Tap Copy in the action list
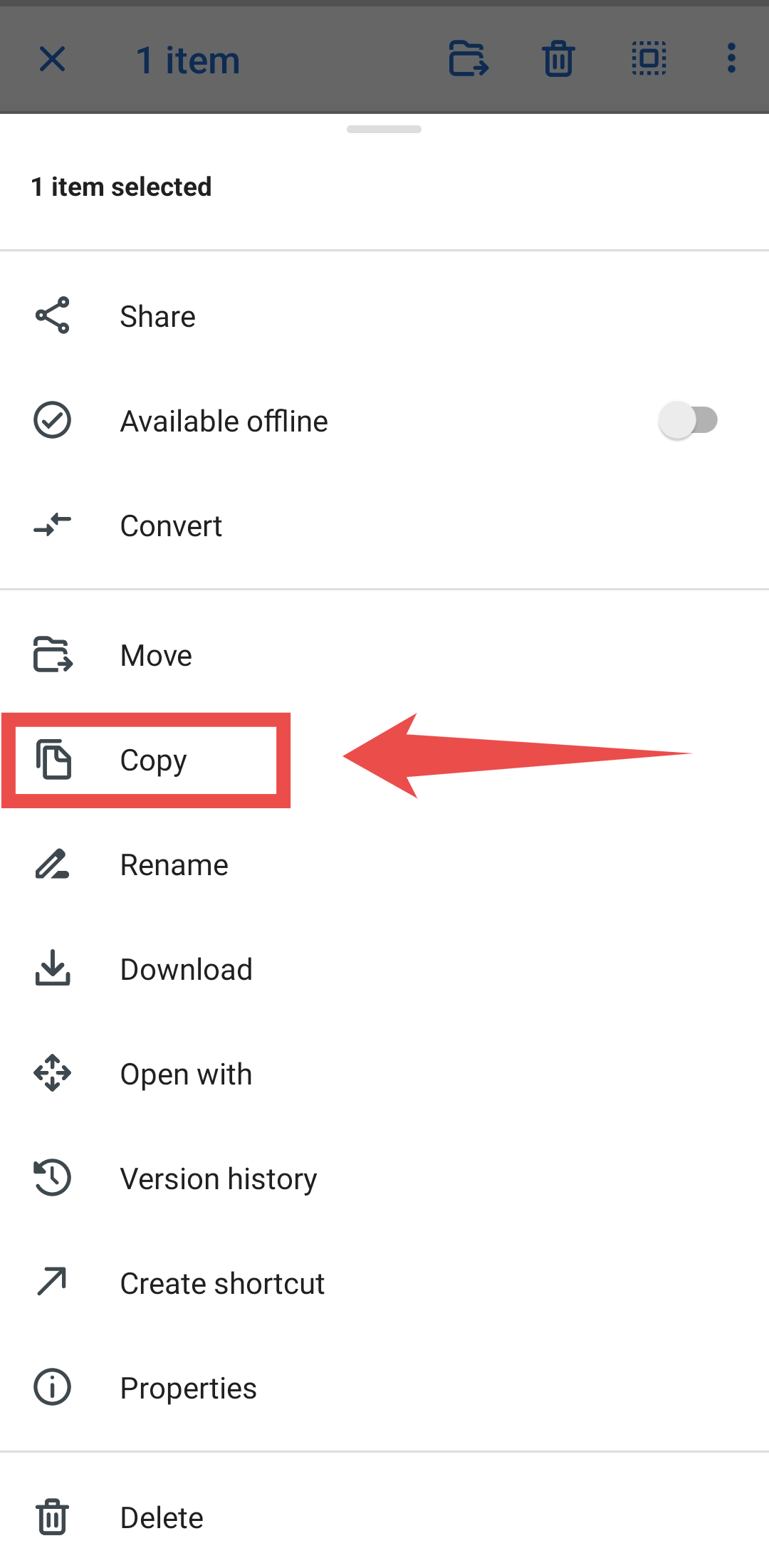 (x=153, y=760)
